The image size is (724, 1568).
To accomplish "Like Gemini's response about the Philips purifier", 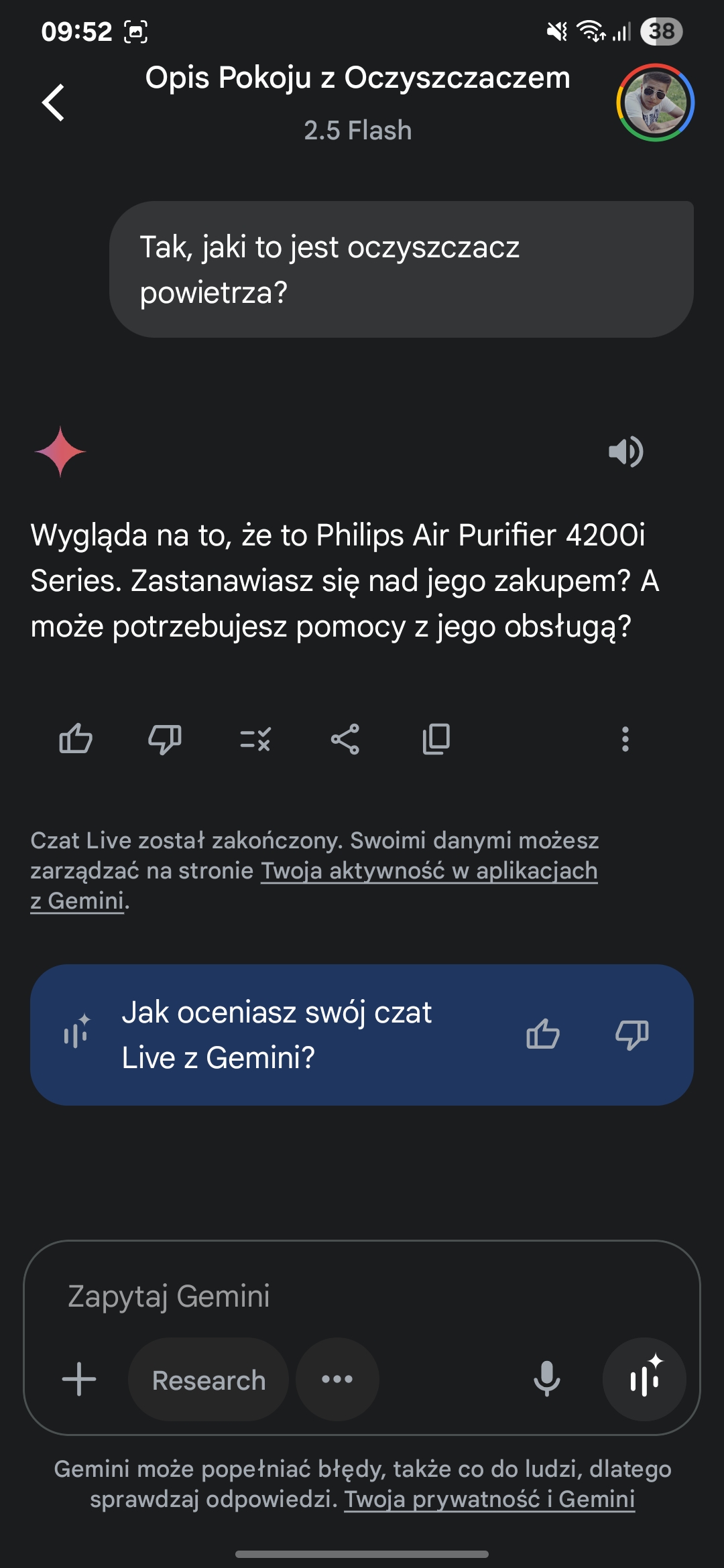I will tap(76, 739).
